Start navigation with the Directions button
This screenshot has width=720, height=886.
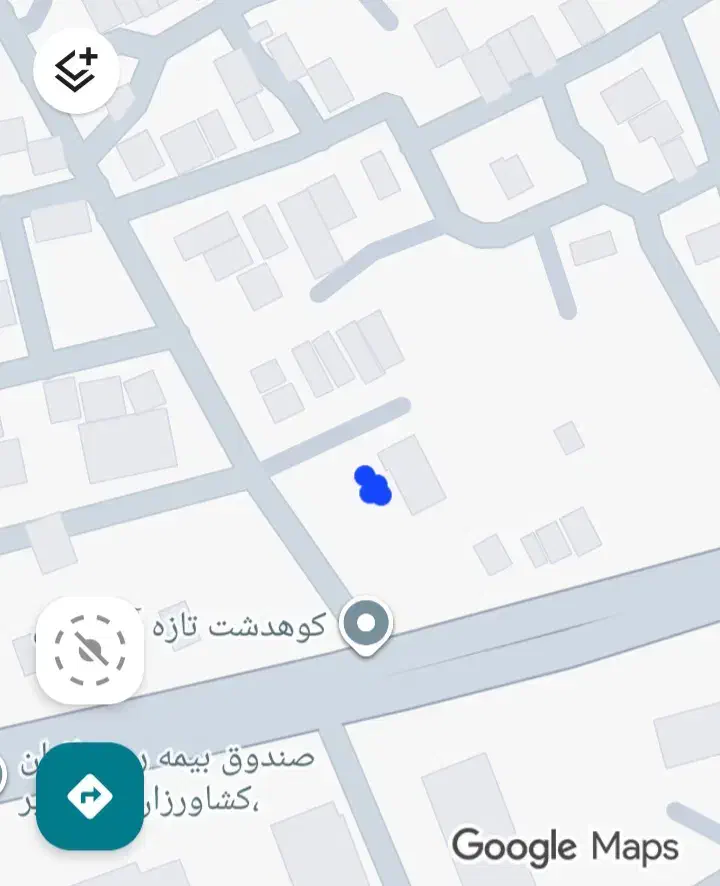pos(90,793)
